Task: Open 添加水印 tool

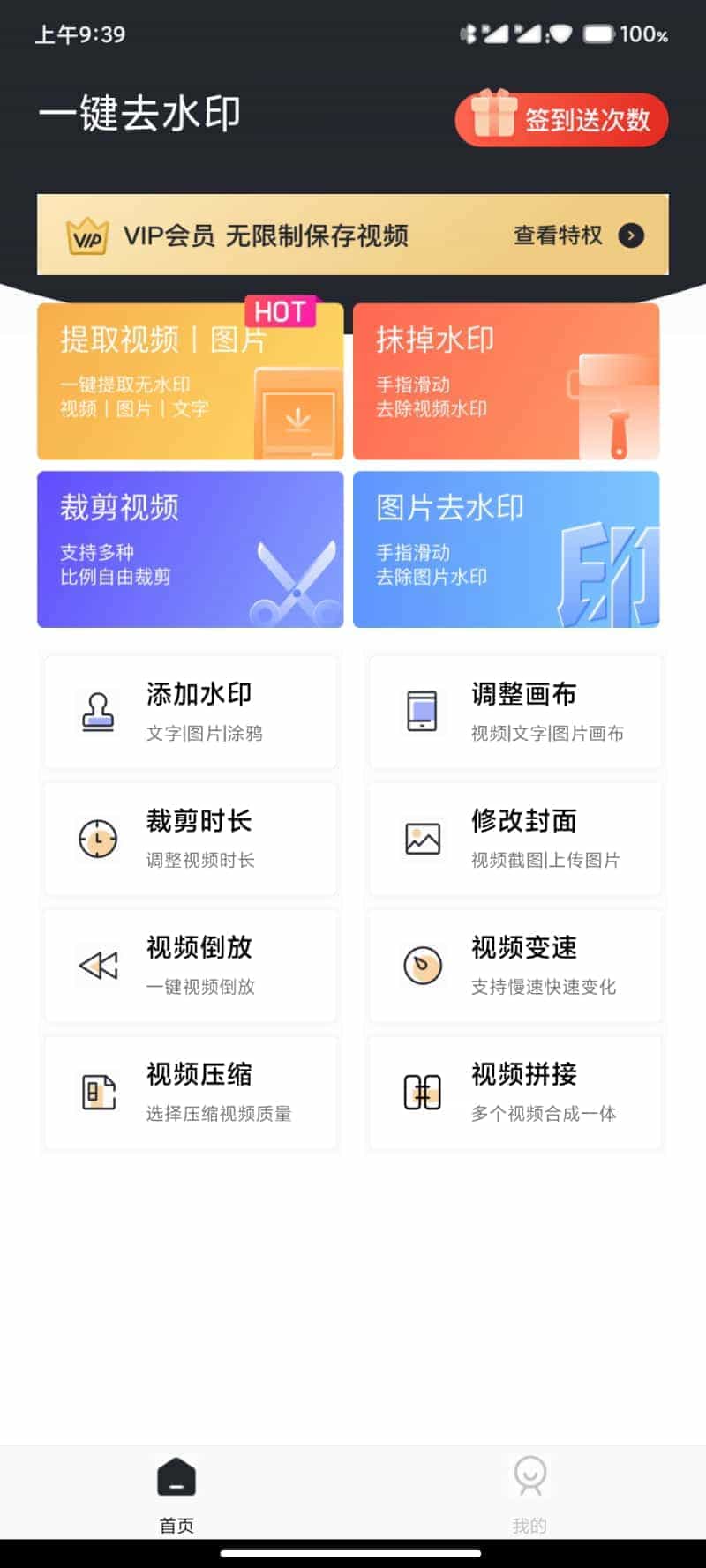Action: coord(191,712)
